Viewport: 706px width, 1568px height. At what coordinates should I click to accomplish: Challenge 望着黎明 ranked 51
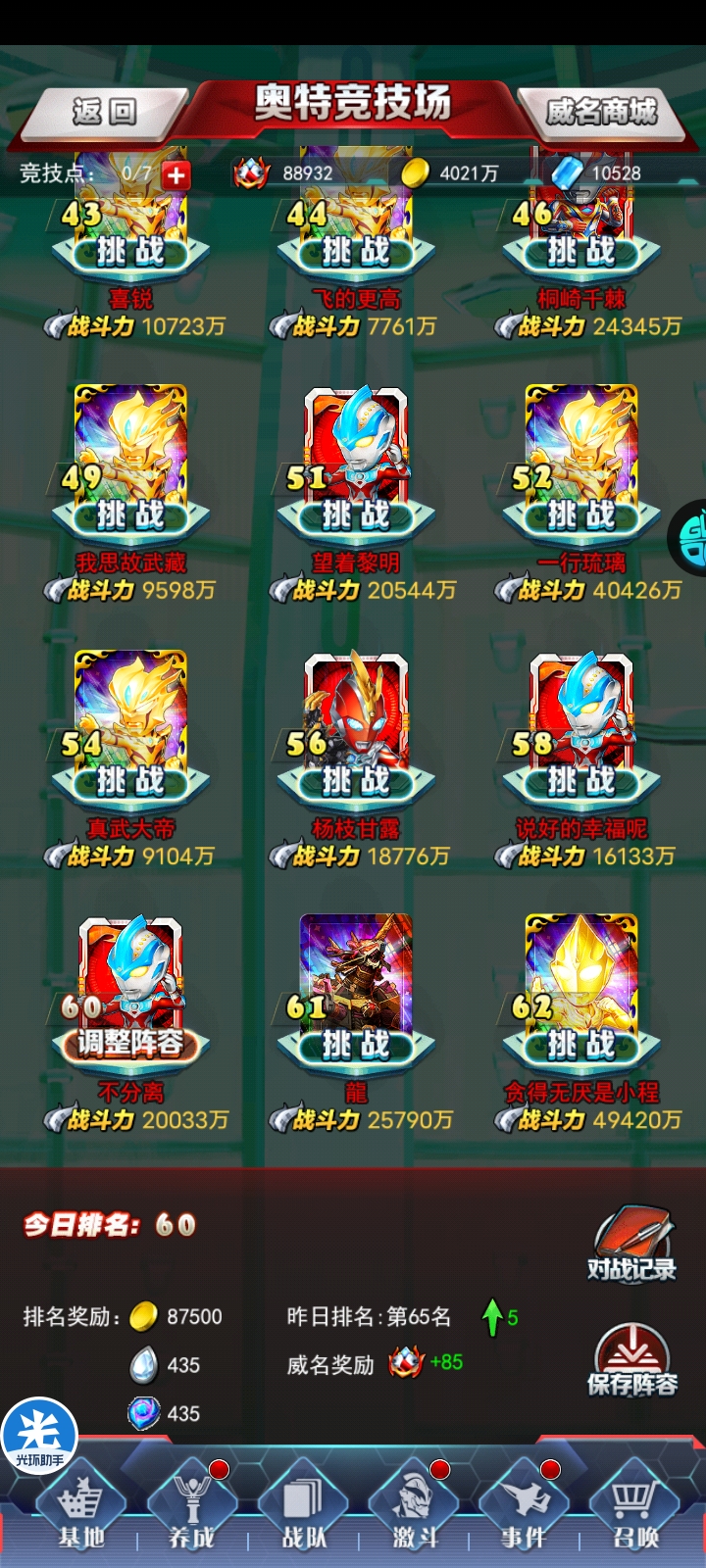(x=356, y=514)
